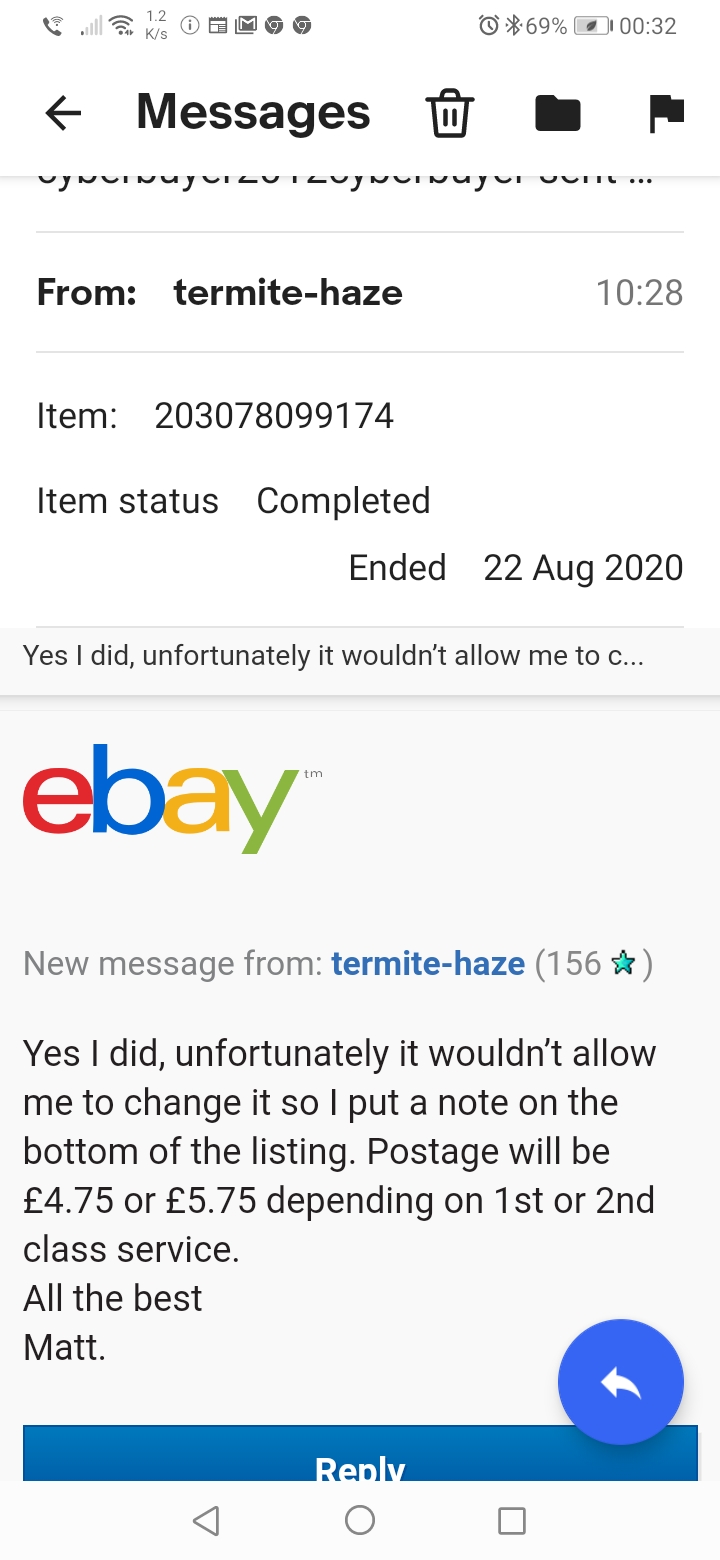Delete this message with the trash icon

449,112
